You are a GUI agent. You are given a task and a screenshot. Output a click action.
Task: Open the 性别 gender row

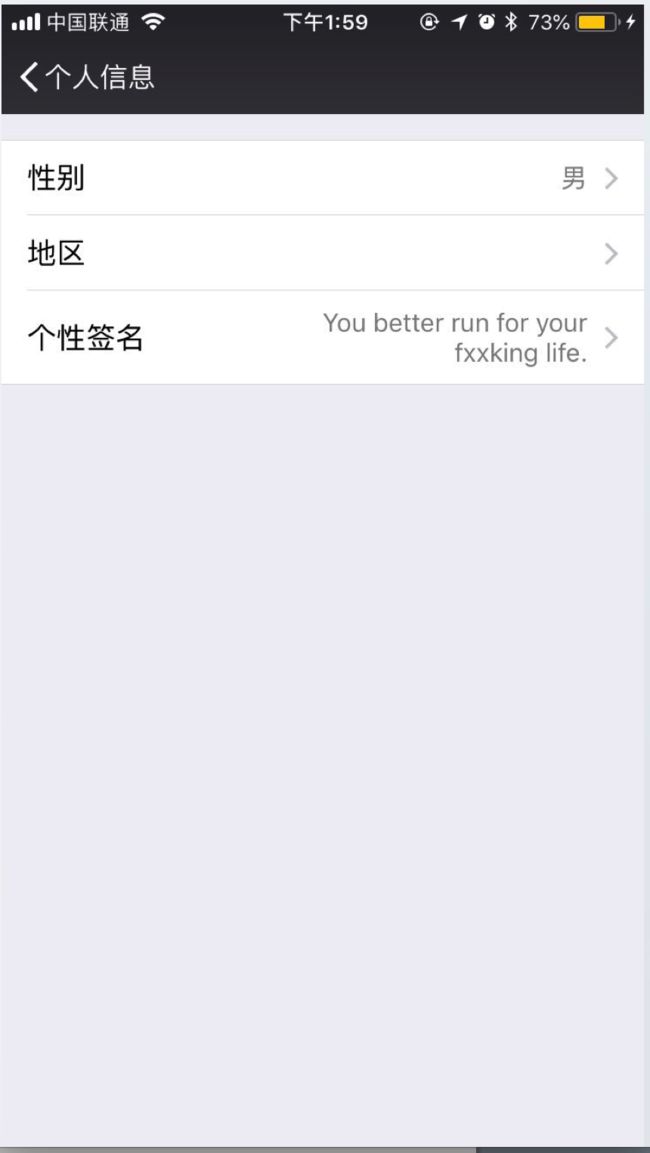[323, 178]
